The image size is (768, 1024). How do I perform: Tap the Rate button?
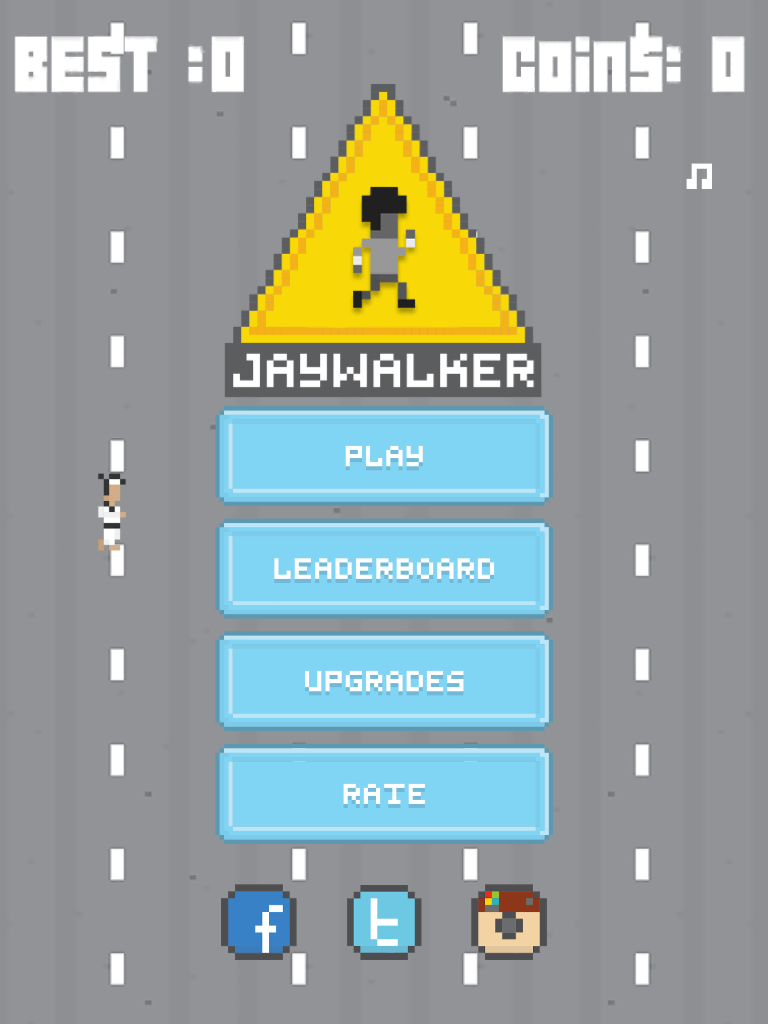click(384, 794)
